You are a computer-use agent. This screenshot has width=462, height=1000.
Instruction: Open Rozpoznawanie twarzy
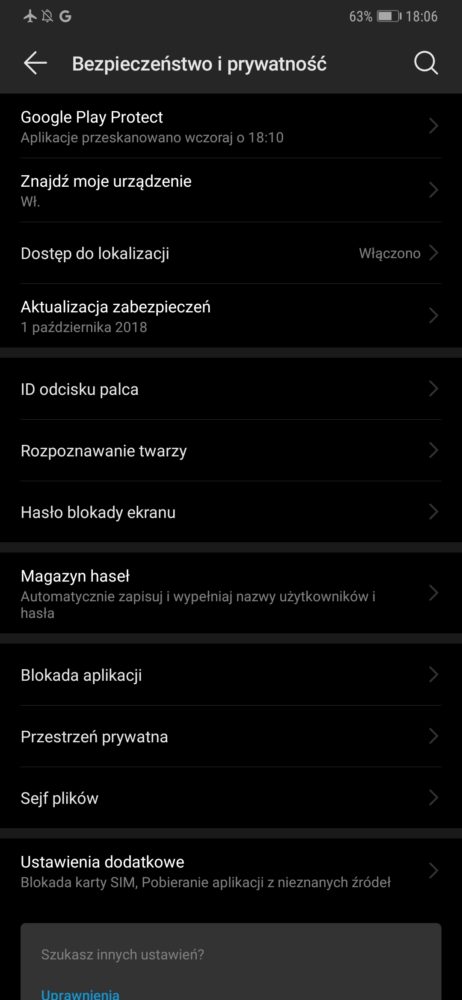pyautogui.click(x=231, y=450)
